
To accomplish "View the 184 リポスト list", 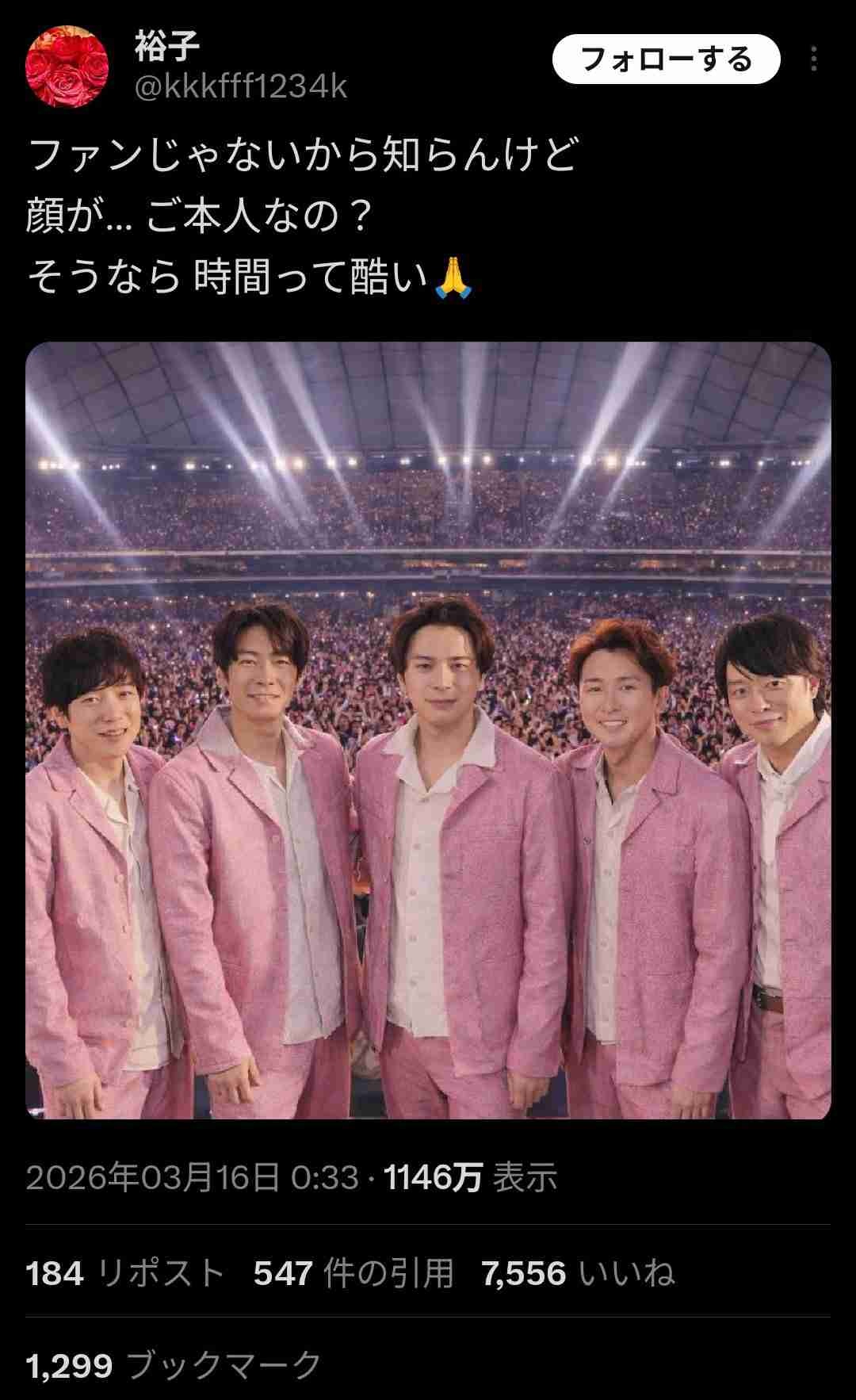I will pos(125,1274).
